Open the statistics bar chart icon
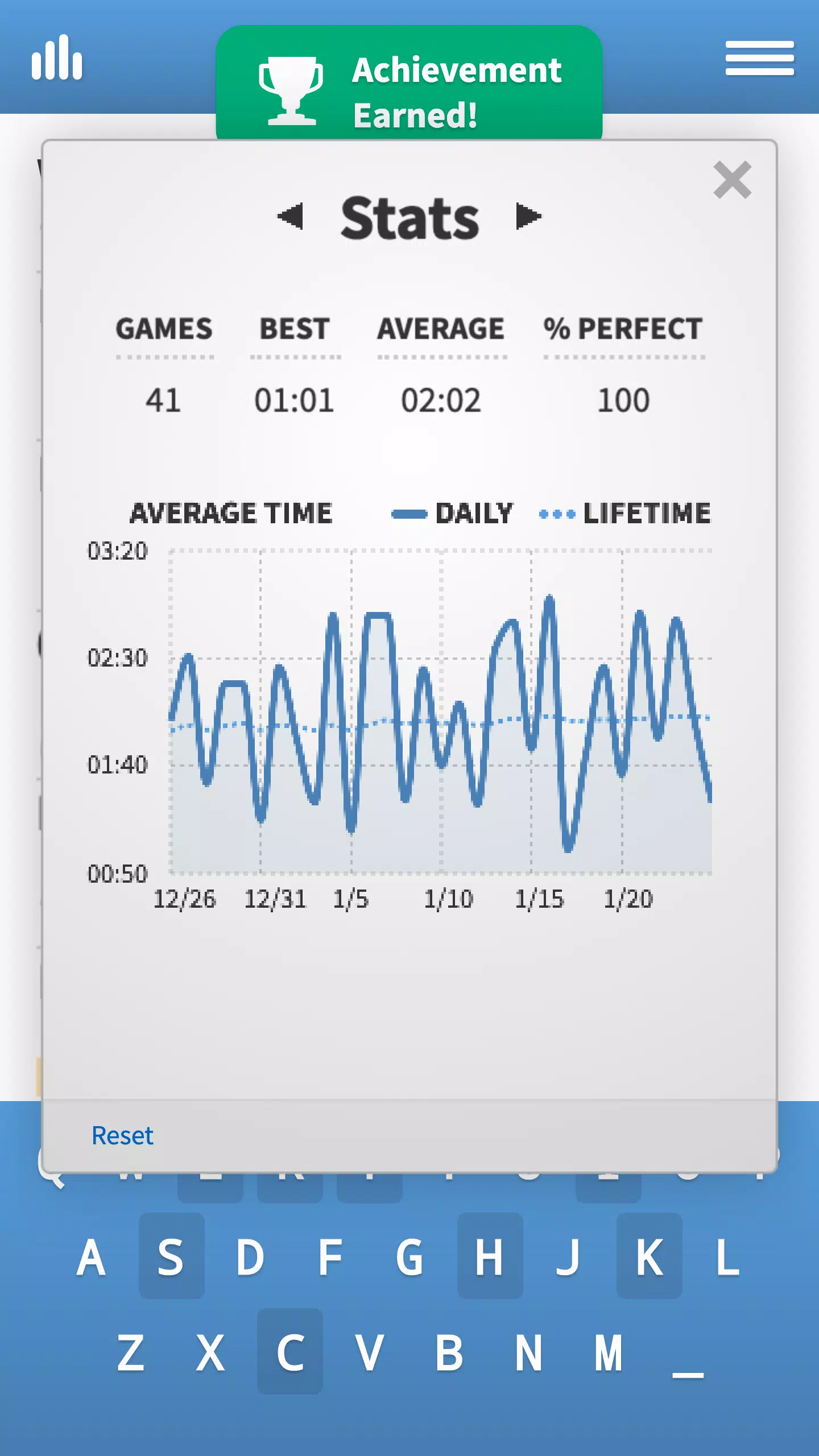Image resolution: width=819 pixels, height=1456 pixels. [57, 58]
